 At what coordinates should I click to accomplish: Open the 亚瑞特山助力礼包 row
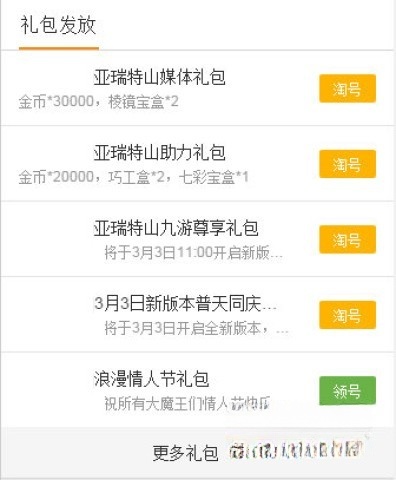tap(197, 164)
